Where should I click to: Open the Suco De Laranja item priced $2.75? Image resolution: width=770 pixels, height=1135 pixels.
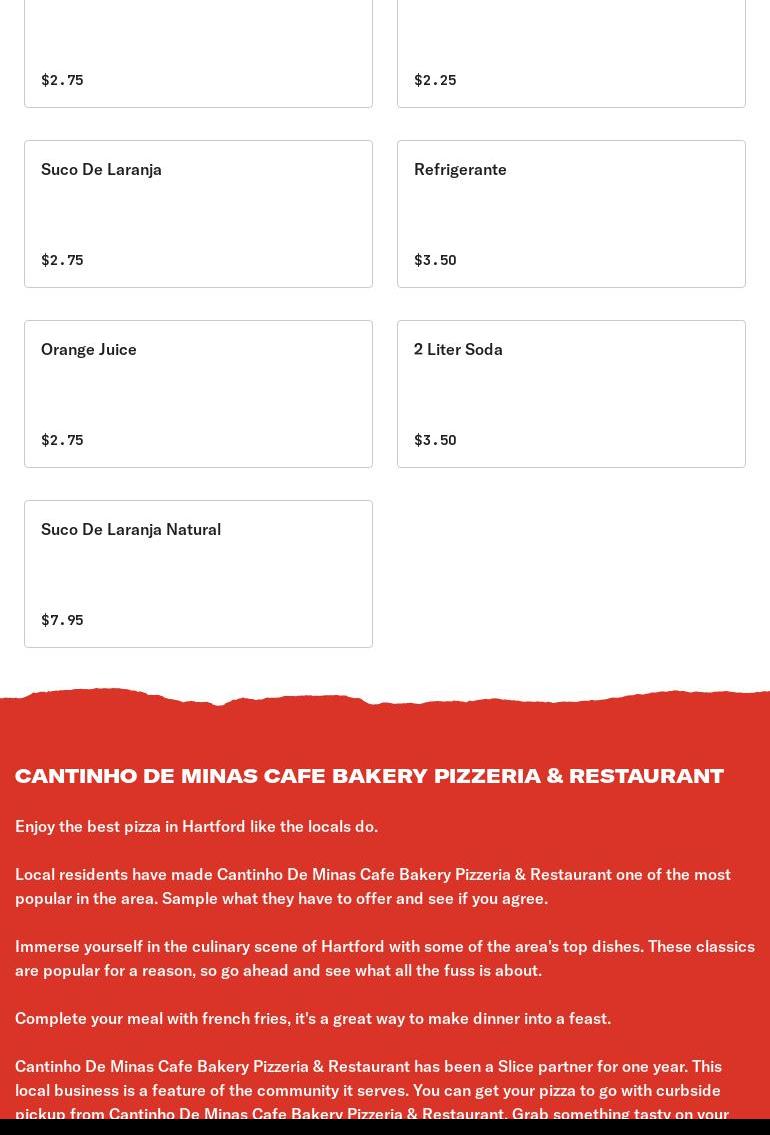coord(198,214)
